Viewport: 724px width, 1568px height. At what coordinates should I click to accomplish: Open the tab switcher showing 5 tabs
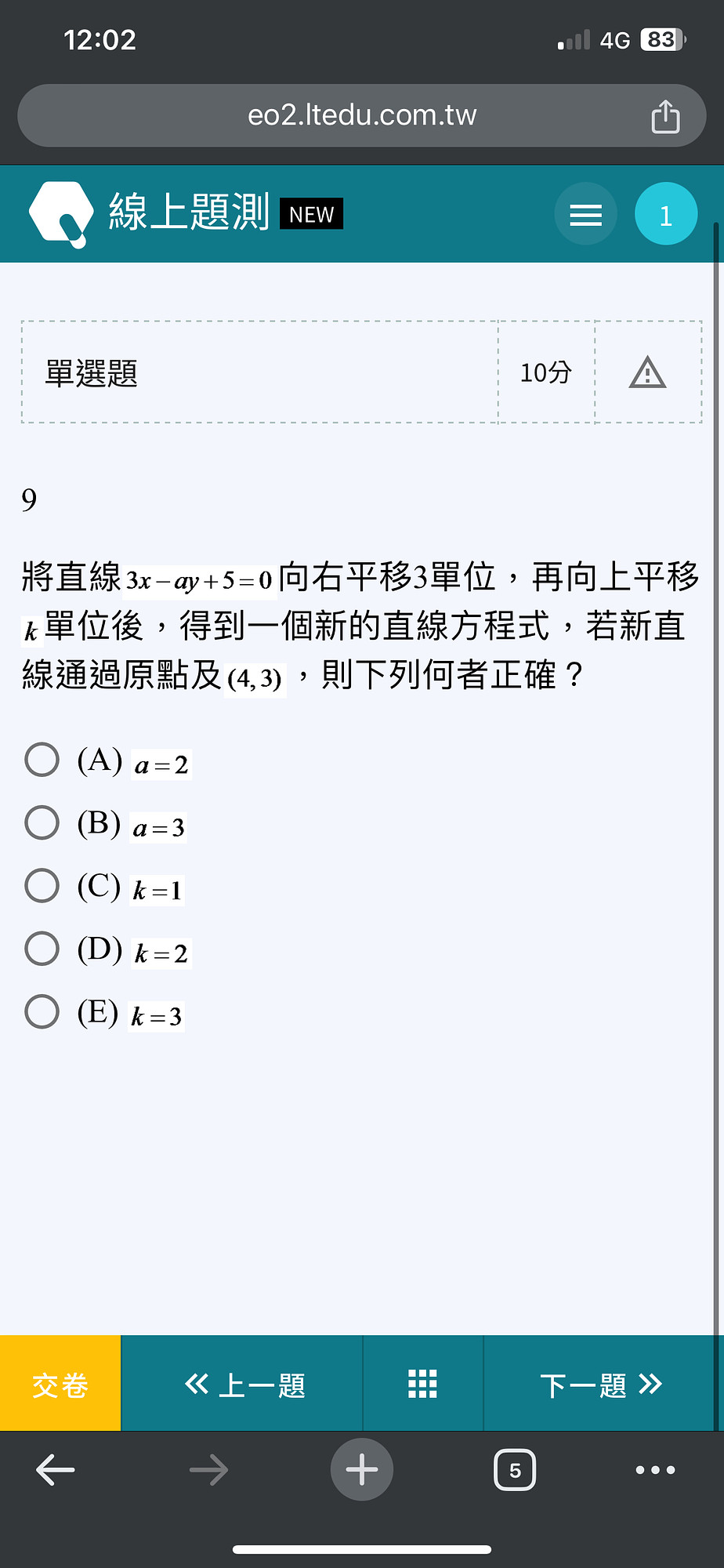tap(515, 1470)
